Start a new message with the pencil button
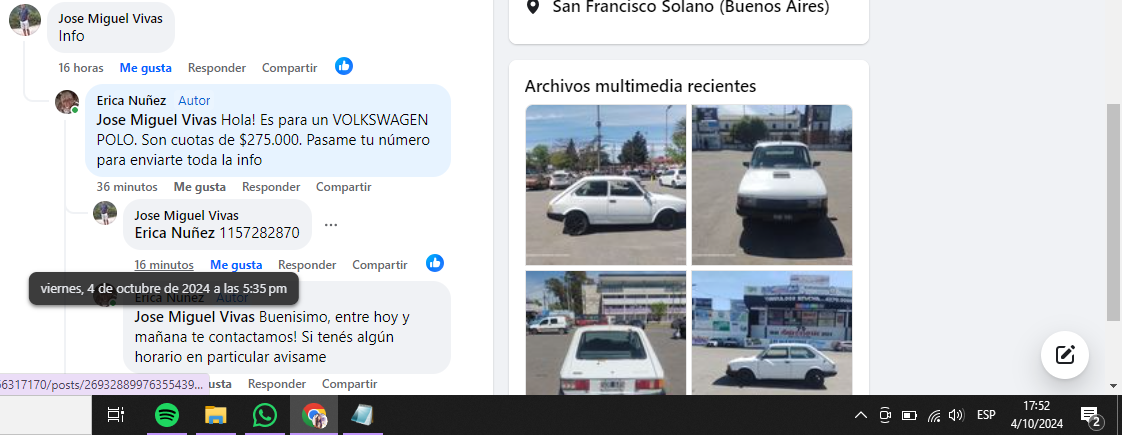The height and width of the screenshot is (435, 1122). coord(1064,354)
